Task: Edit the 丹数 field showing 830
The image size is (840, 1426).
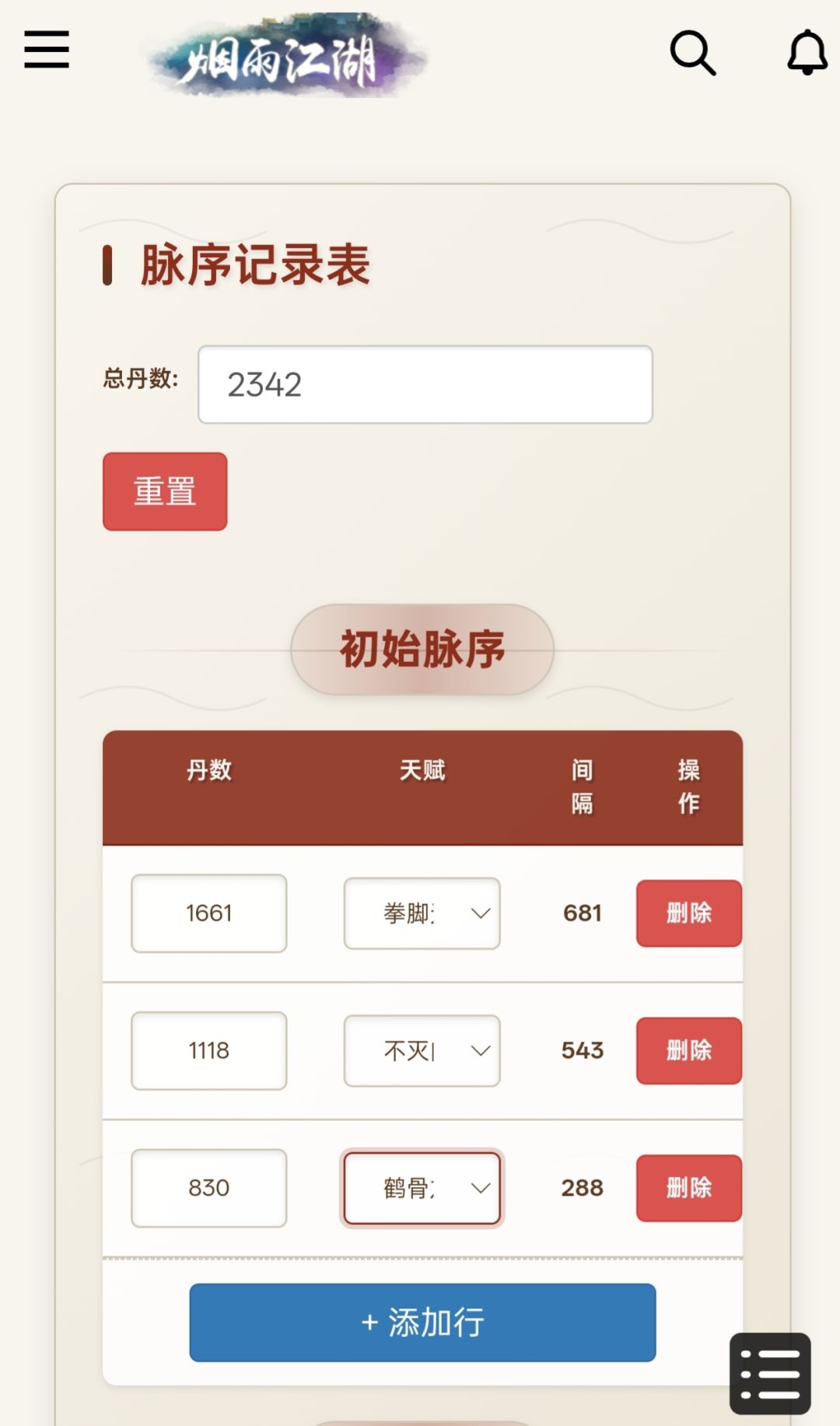Action: (x=209, y=1188)
